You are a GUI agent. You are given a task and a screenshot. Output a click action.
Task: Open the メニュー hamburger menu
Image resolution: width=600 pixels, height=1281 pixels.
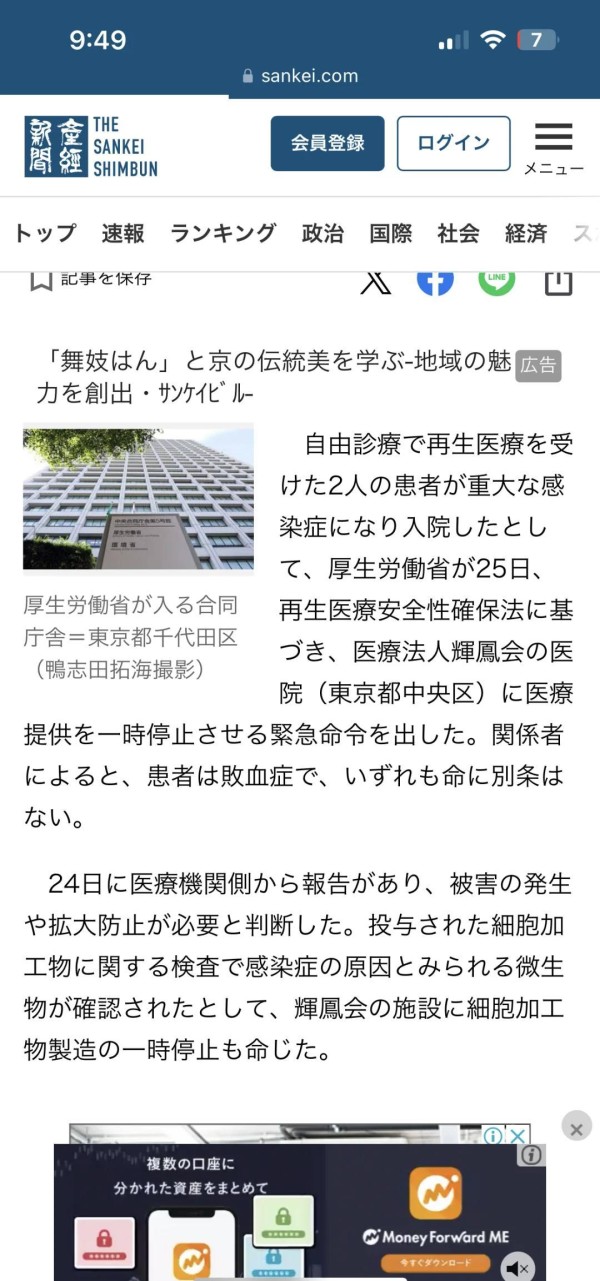553,147
